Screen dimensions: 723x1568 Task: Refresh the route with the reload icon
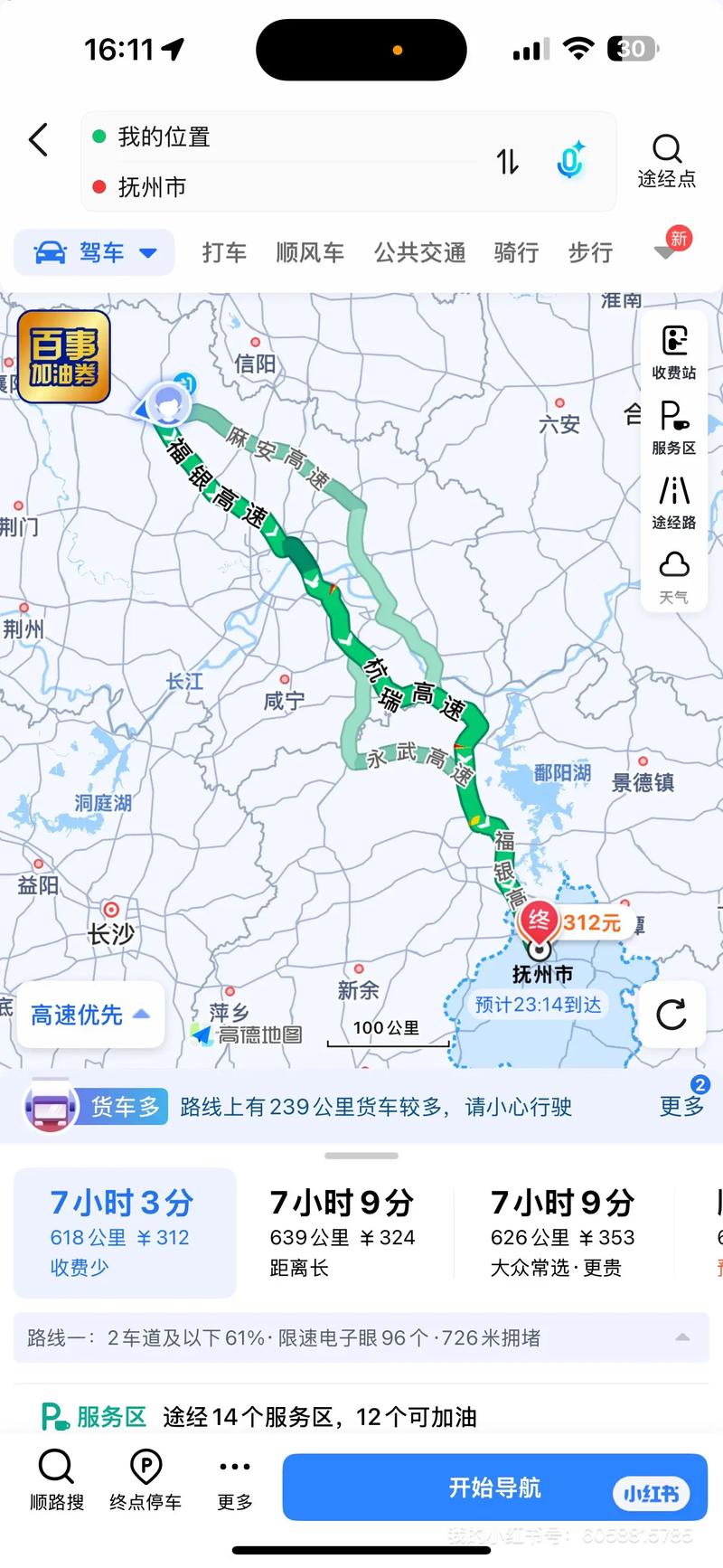(671, 1015)
